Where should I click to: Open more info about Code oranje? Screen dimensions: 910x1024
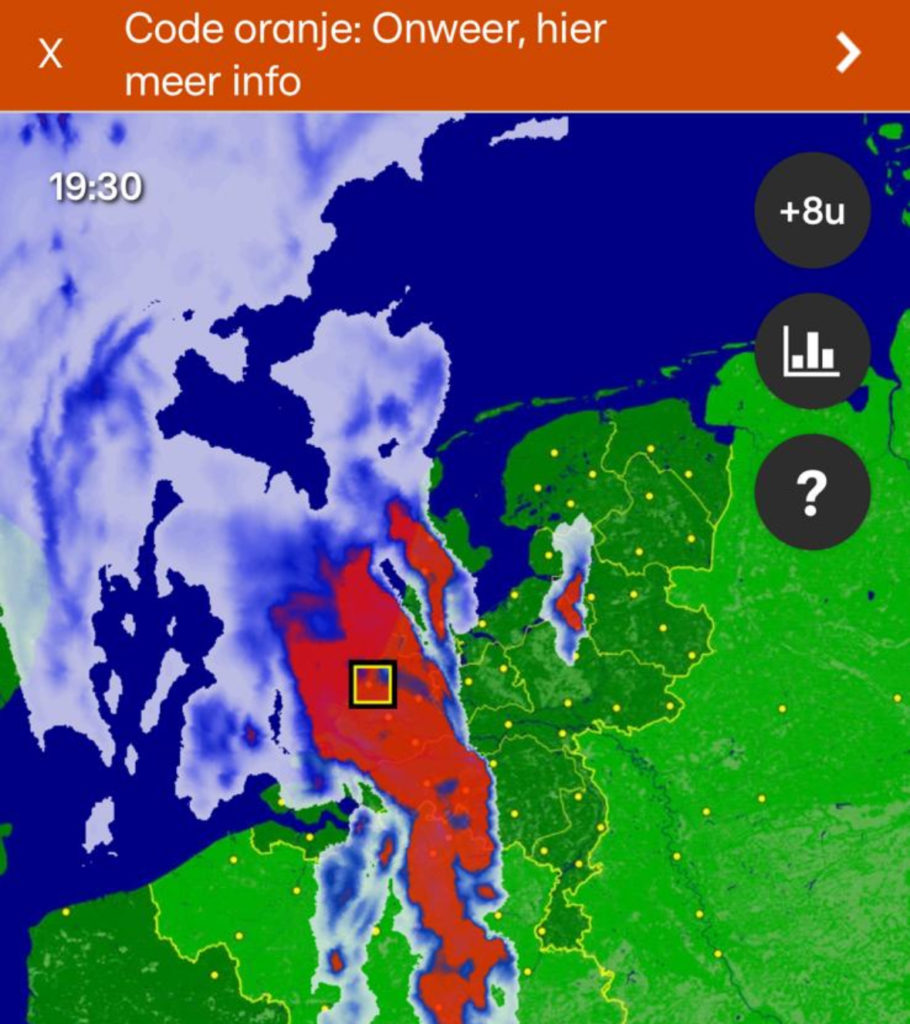tap(847, 53)
